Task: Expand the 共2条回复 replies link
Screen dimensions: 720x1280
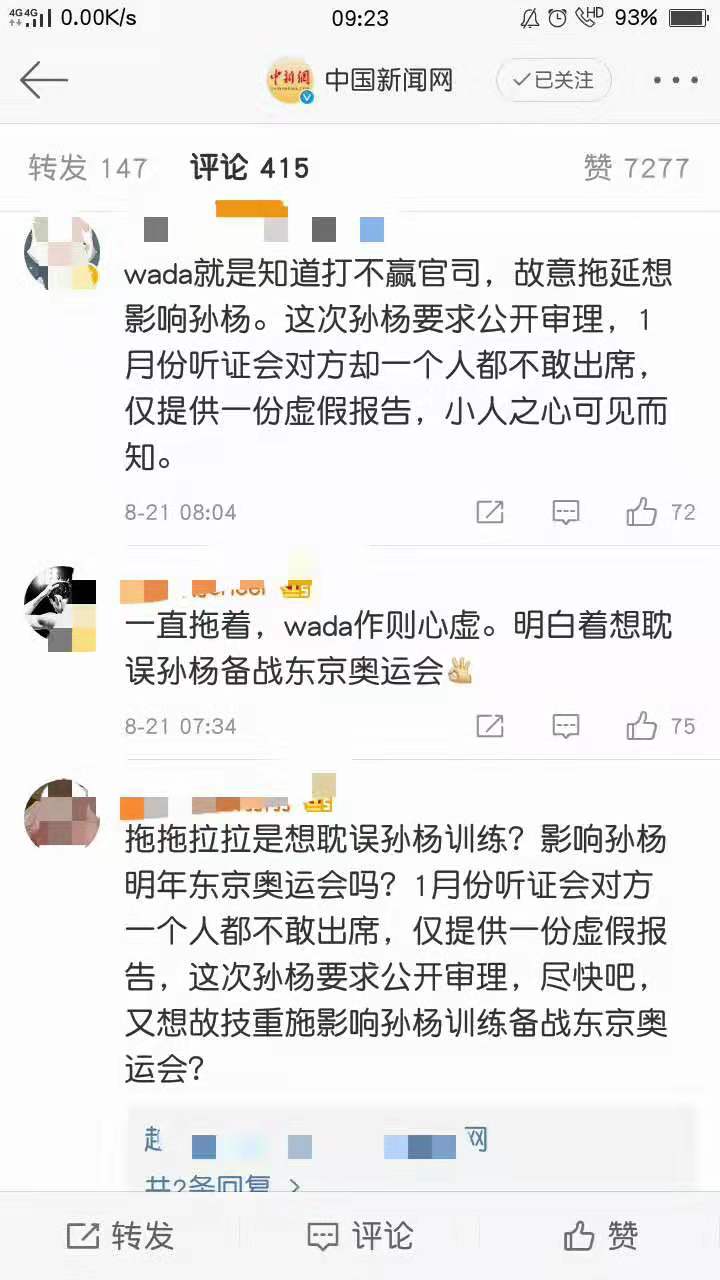Action: click(222, 1185)
